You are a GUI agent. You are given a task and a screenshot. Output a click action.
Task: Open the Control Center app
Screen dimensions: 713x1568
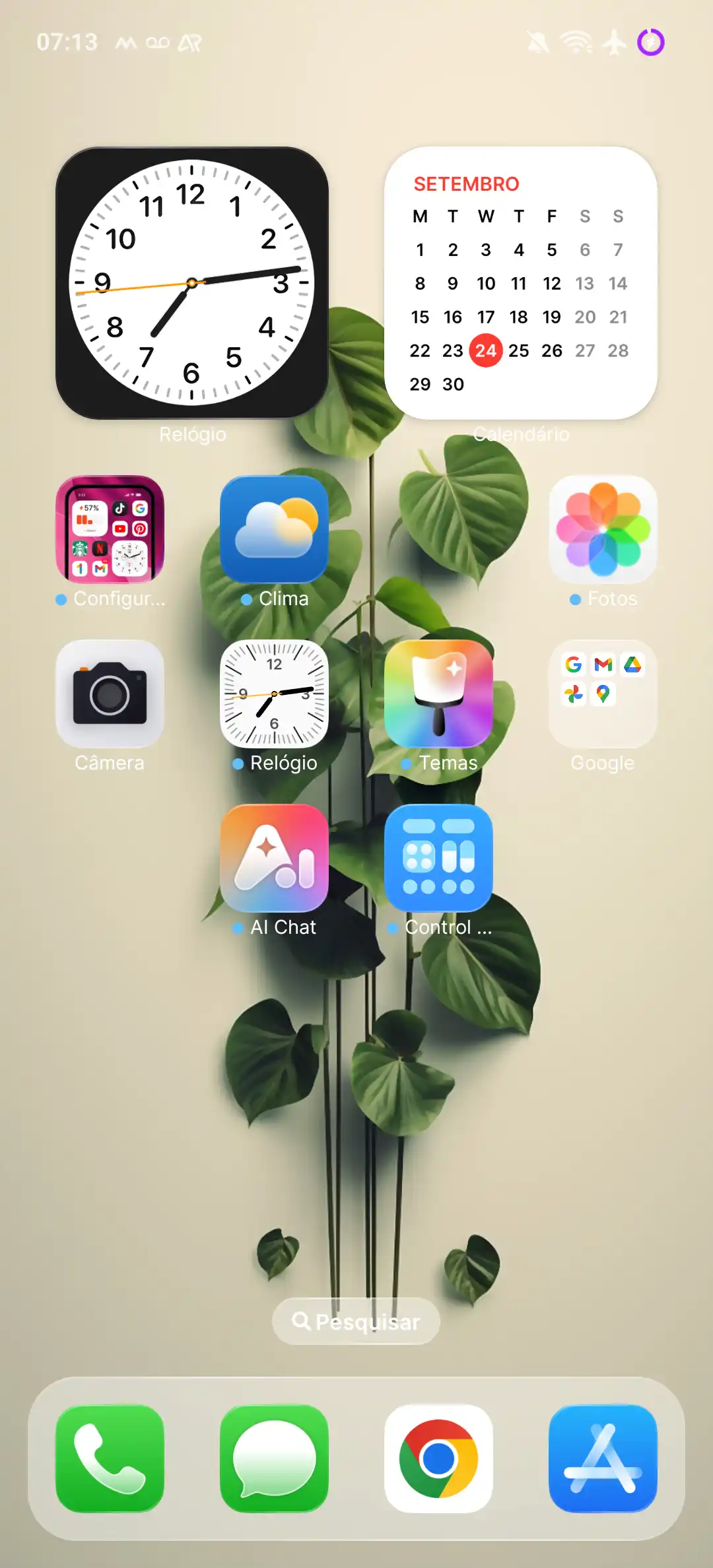coord(438,858)
